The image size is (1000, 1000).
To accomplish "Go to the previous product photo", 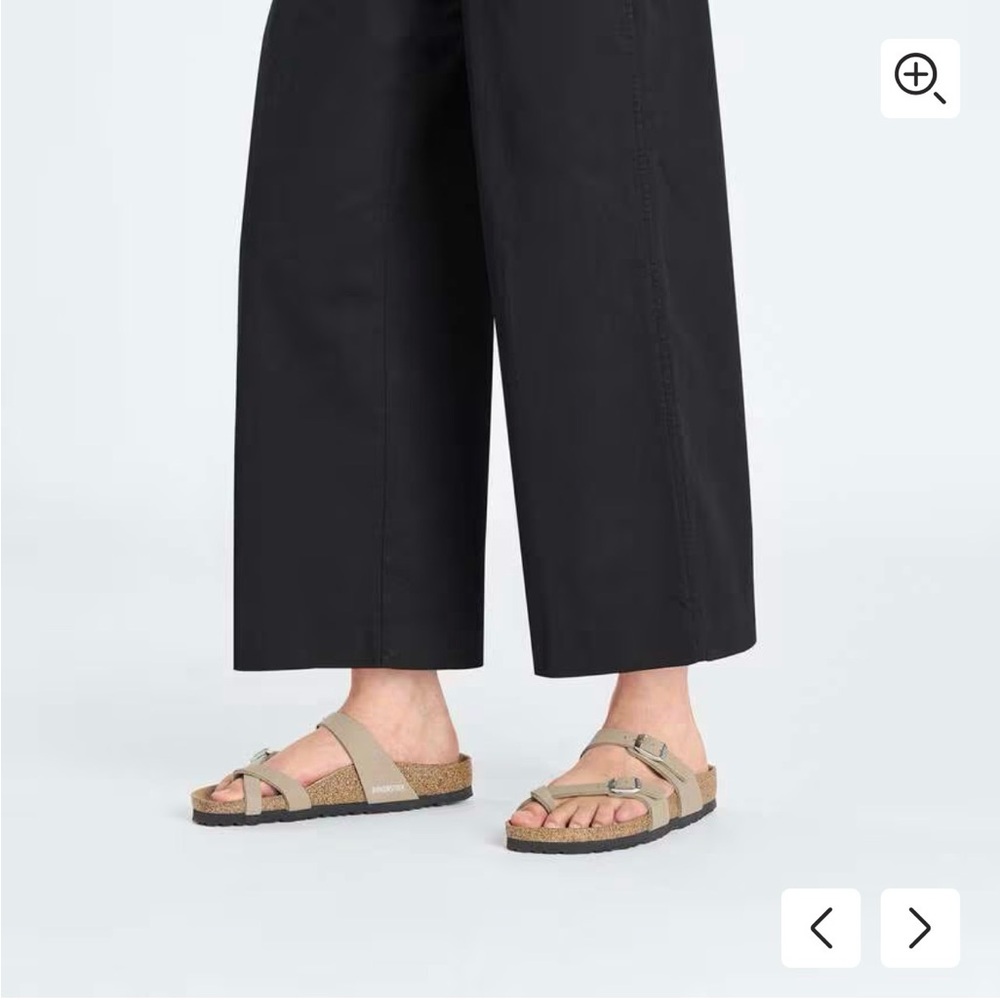I will tap(821, 928).
